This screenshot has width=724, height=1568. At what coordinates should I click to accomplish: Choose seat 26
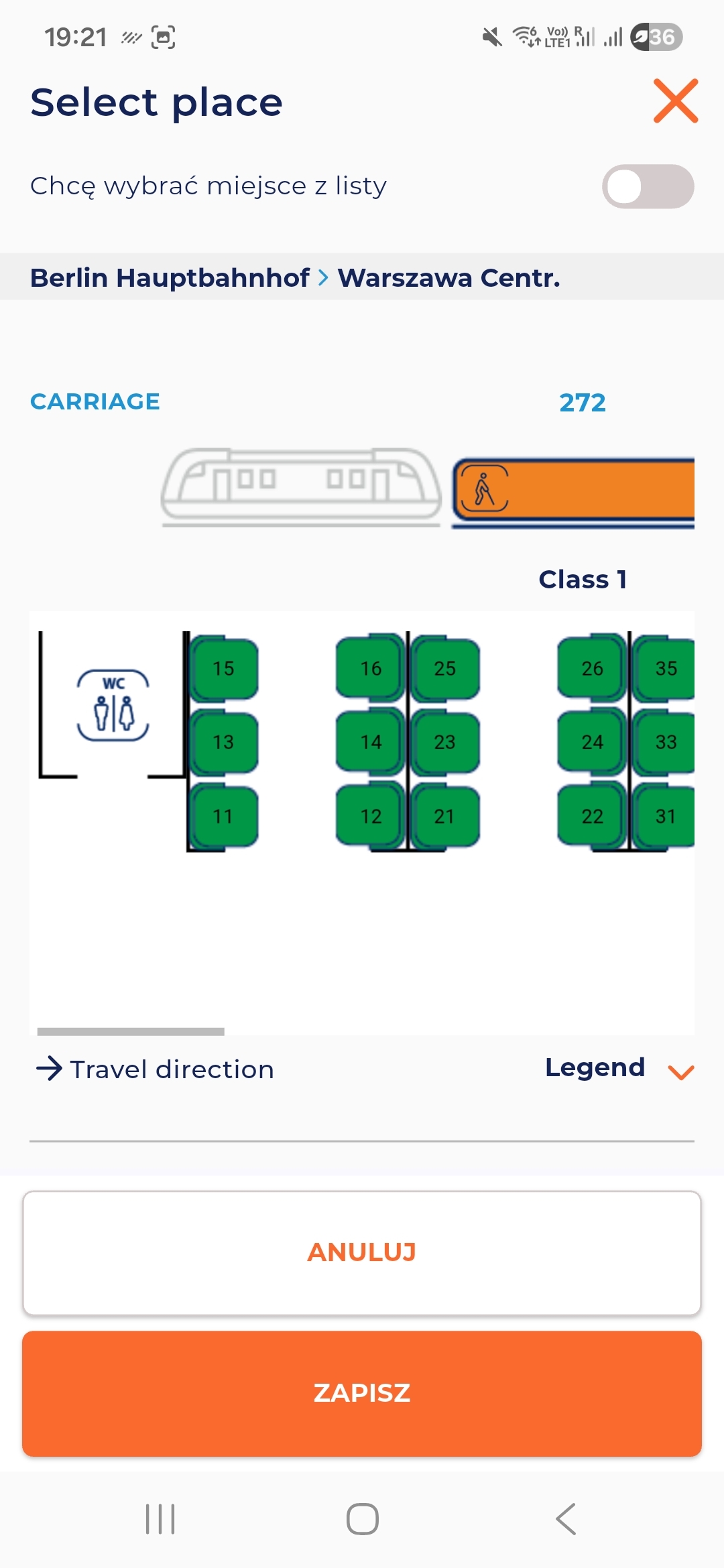click(x=592, y=669)
